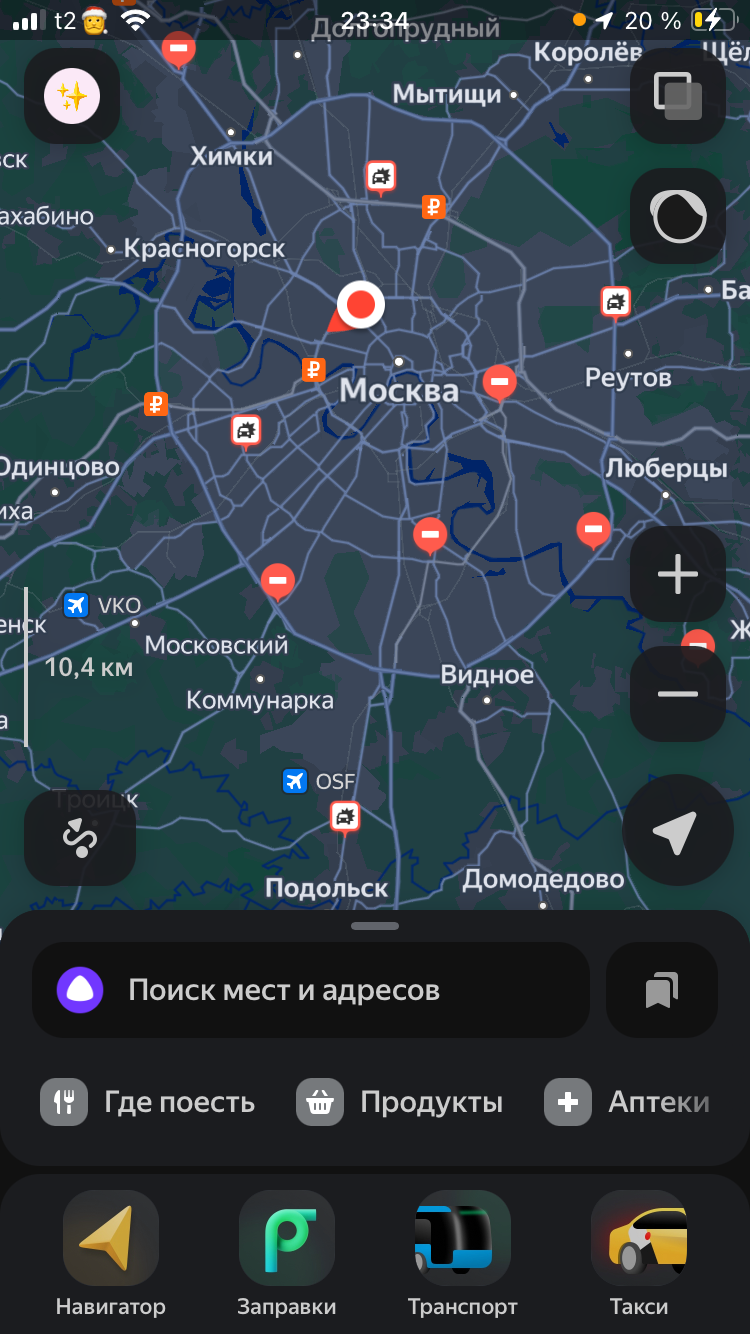Open the sparkle icon button at top left
Viewport: 750px width, 1334px height.
(72, 96)
